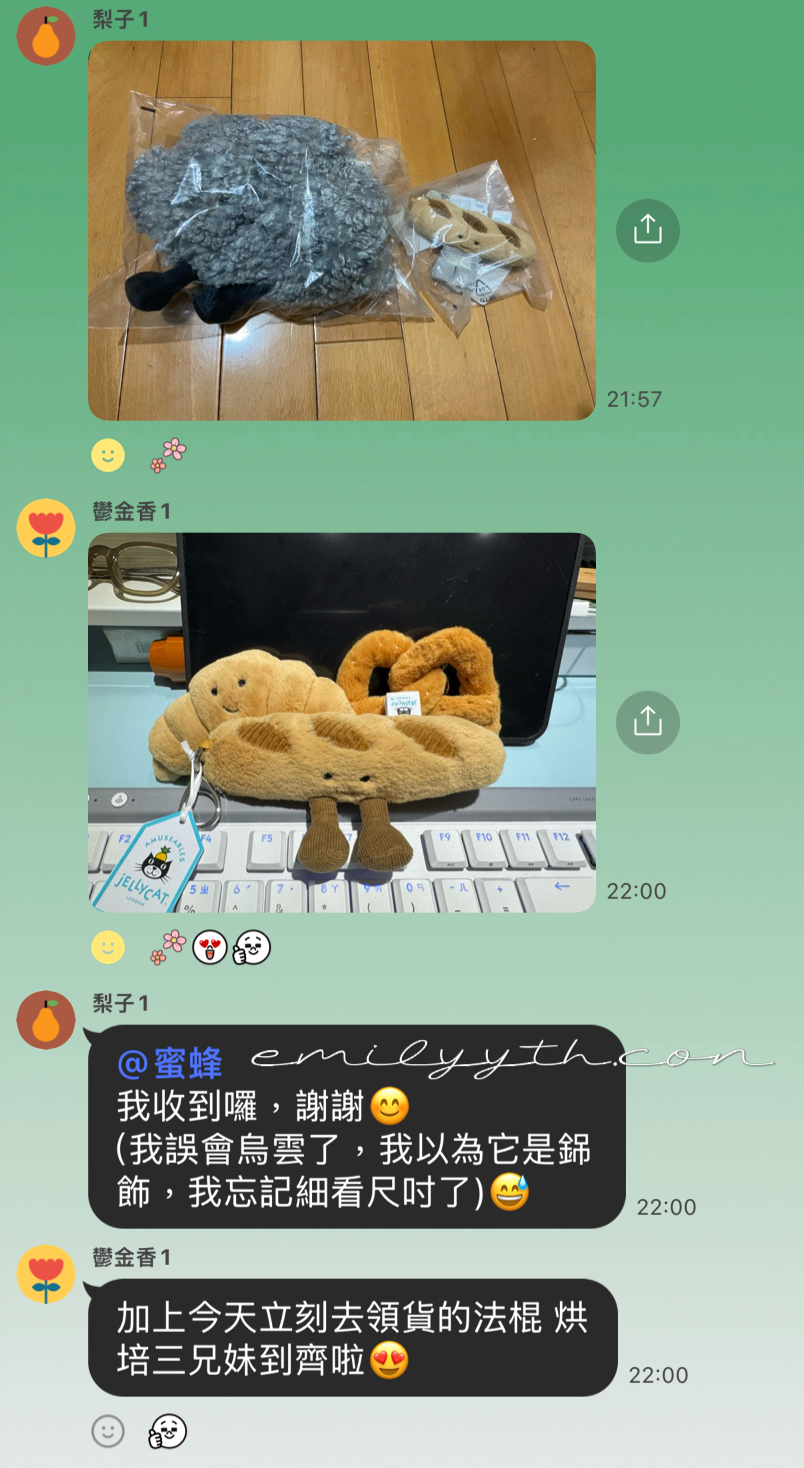
Task: View the heart-eyes reaction on the bakery photo
Action: [210, 947]
